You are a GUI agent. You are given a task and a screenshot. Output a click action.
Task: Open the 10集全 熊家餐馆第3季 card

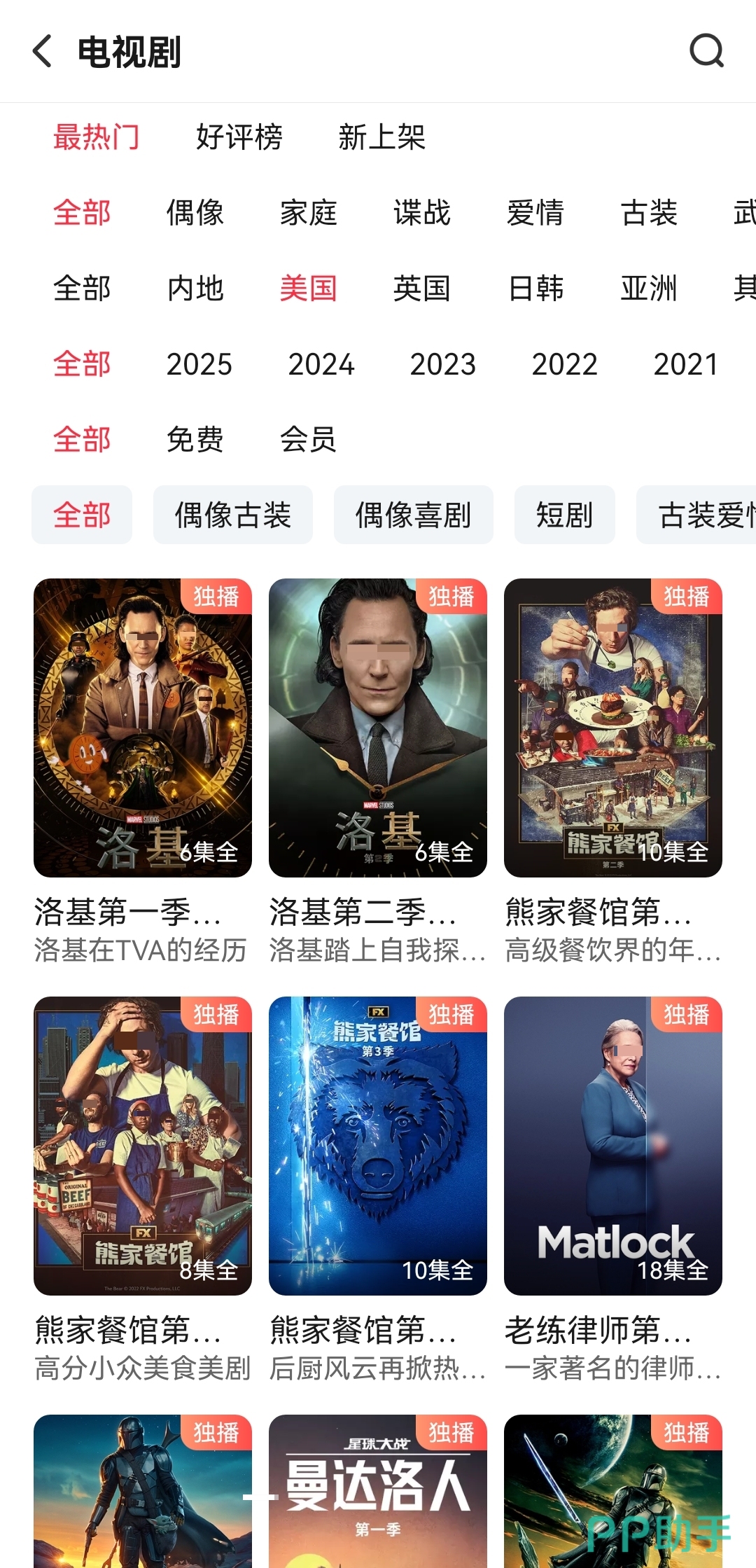point(378,1146)
